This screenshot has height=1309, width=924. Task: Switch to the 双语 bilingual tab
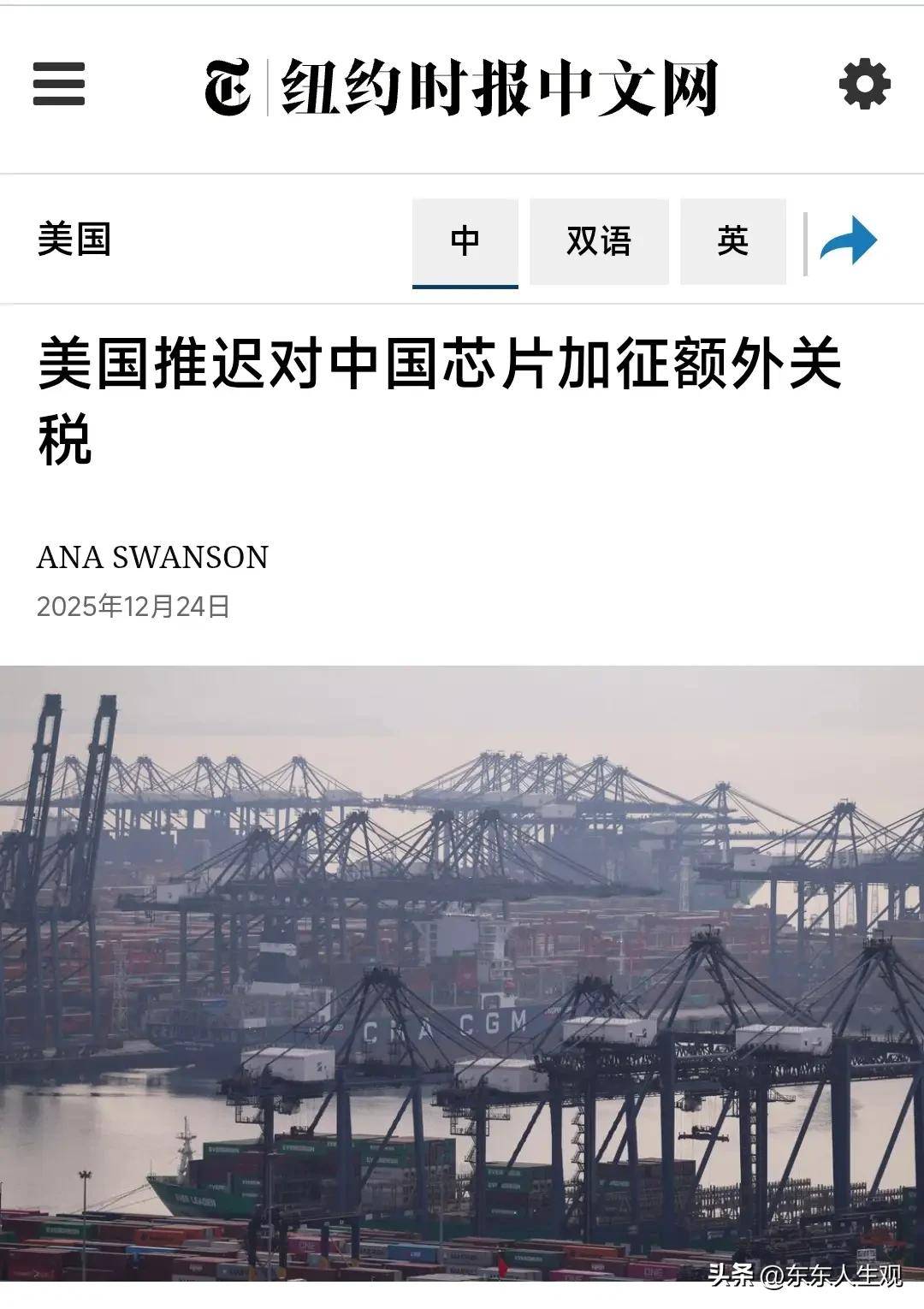click(599, 242)
